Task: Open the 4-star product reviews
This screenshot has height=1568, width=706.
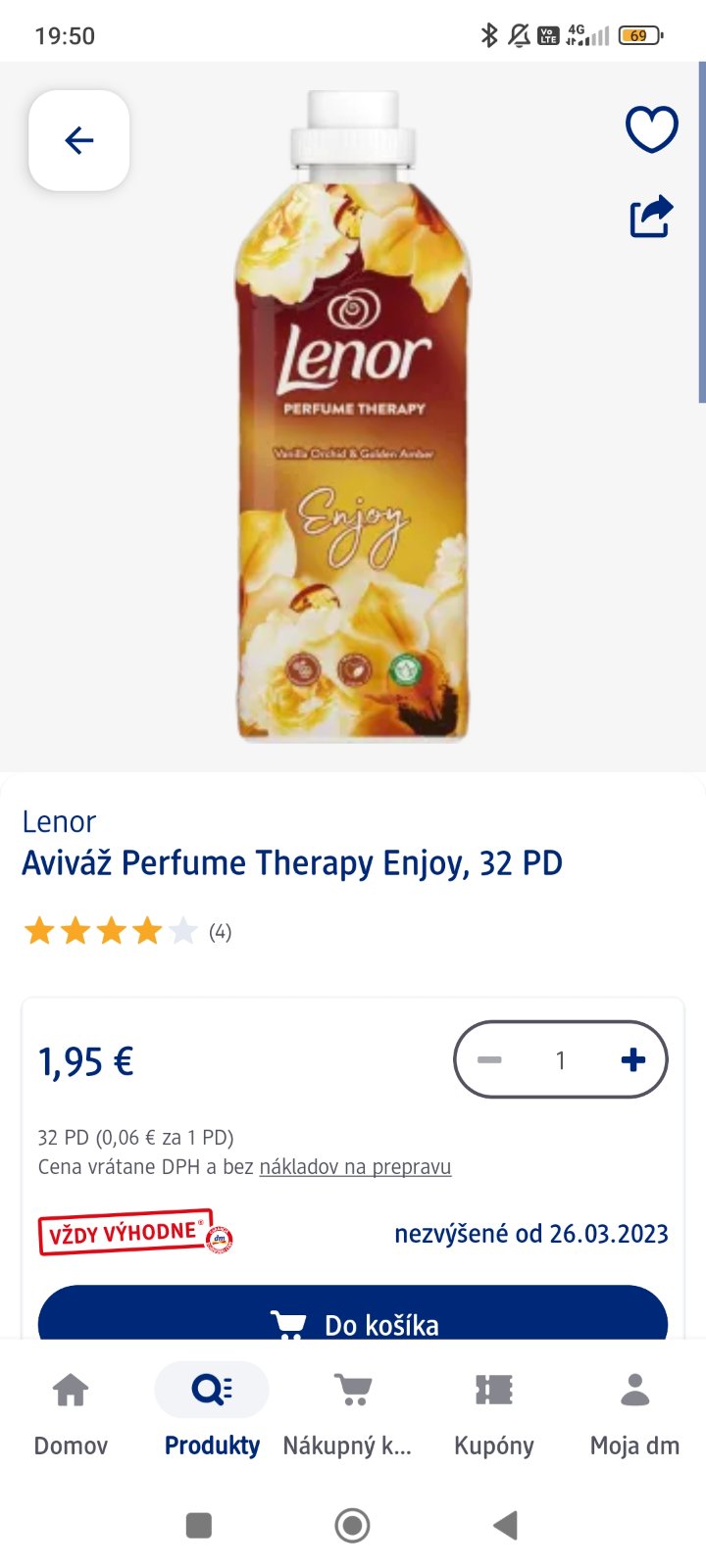Action: [x=127, y=931]
